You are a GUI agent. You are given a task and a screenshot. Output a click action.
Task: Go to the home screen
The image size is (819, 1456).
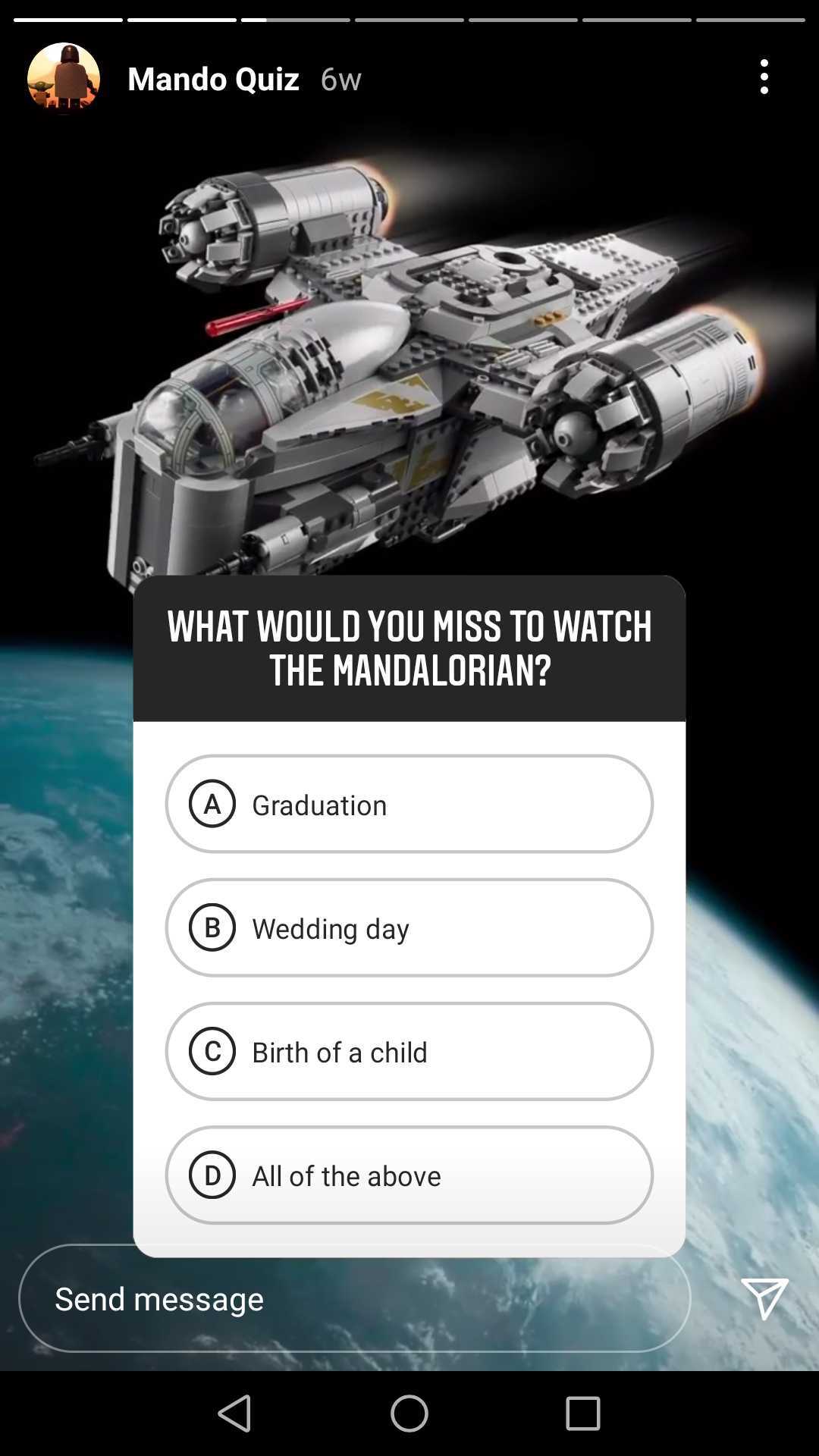tap(409, 1414)
